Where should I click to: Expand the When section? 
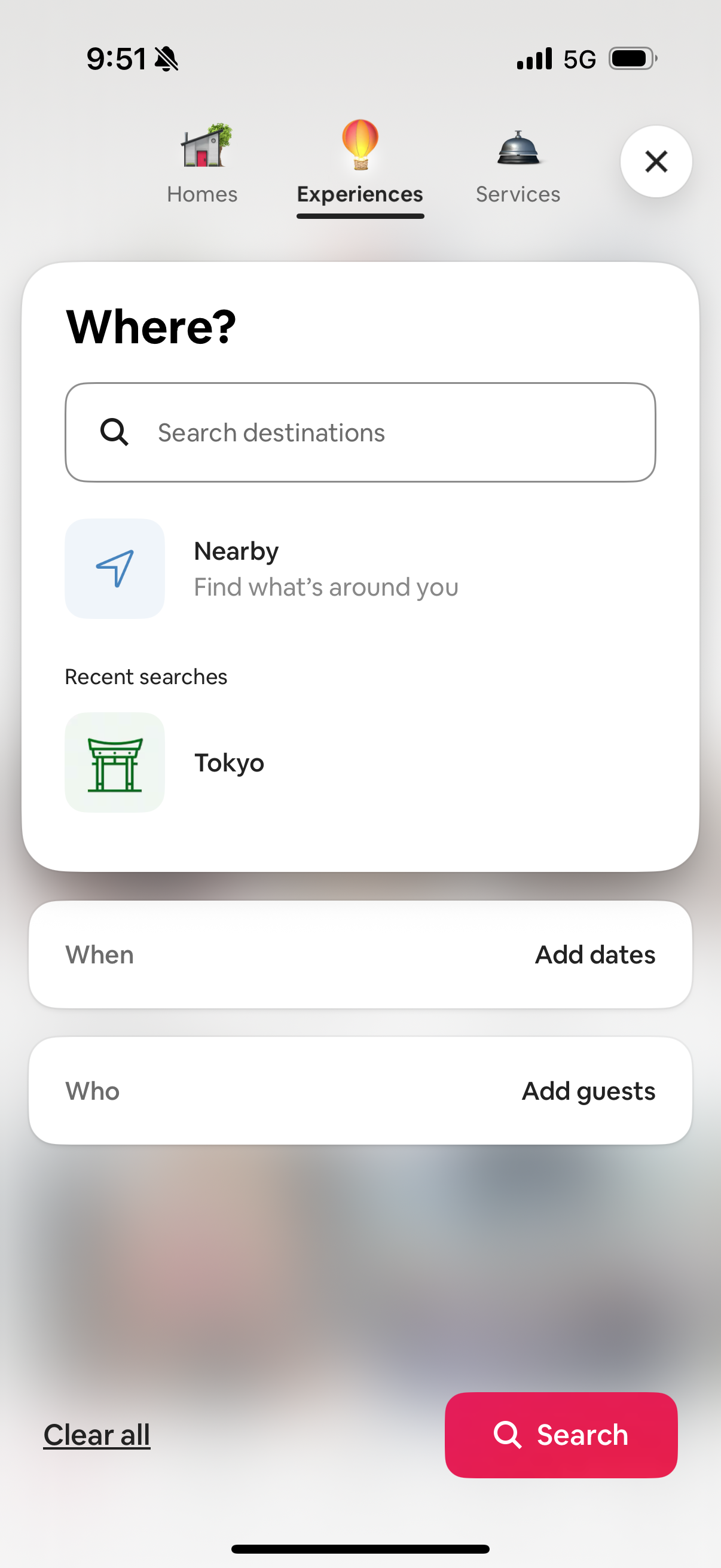click(360, 954)
